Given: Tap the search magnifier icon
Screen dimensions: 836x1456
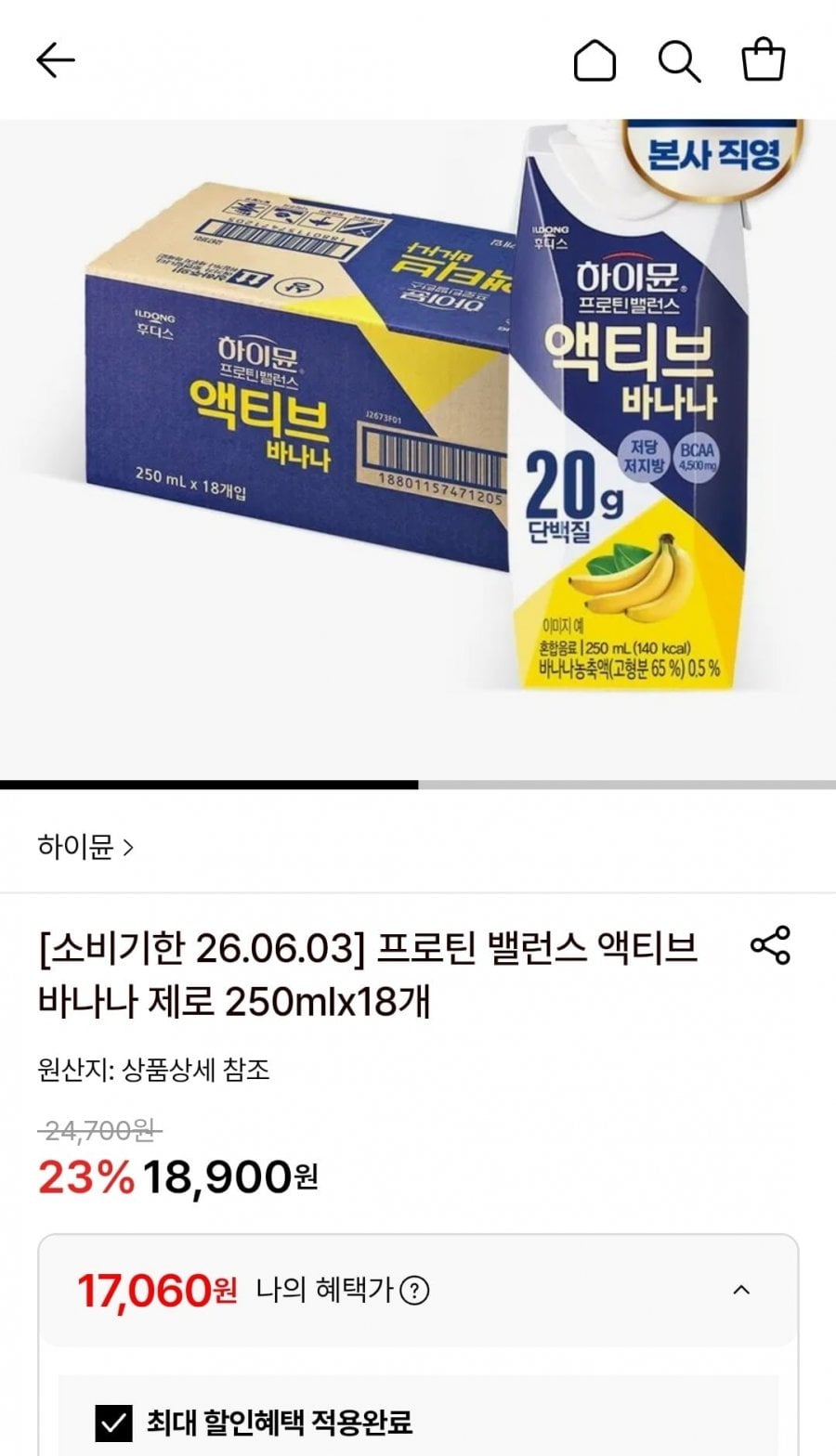Looking at the screenshot, I should 679,60.
